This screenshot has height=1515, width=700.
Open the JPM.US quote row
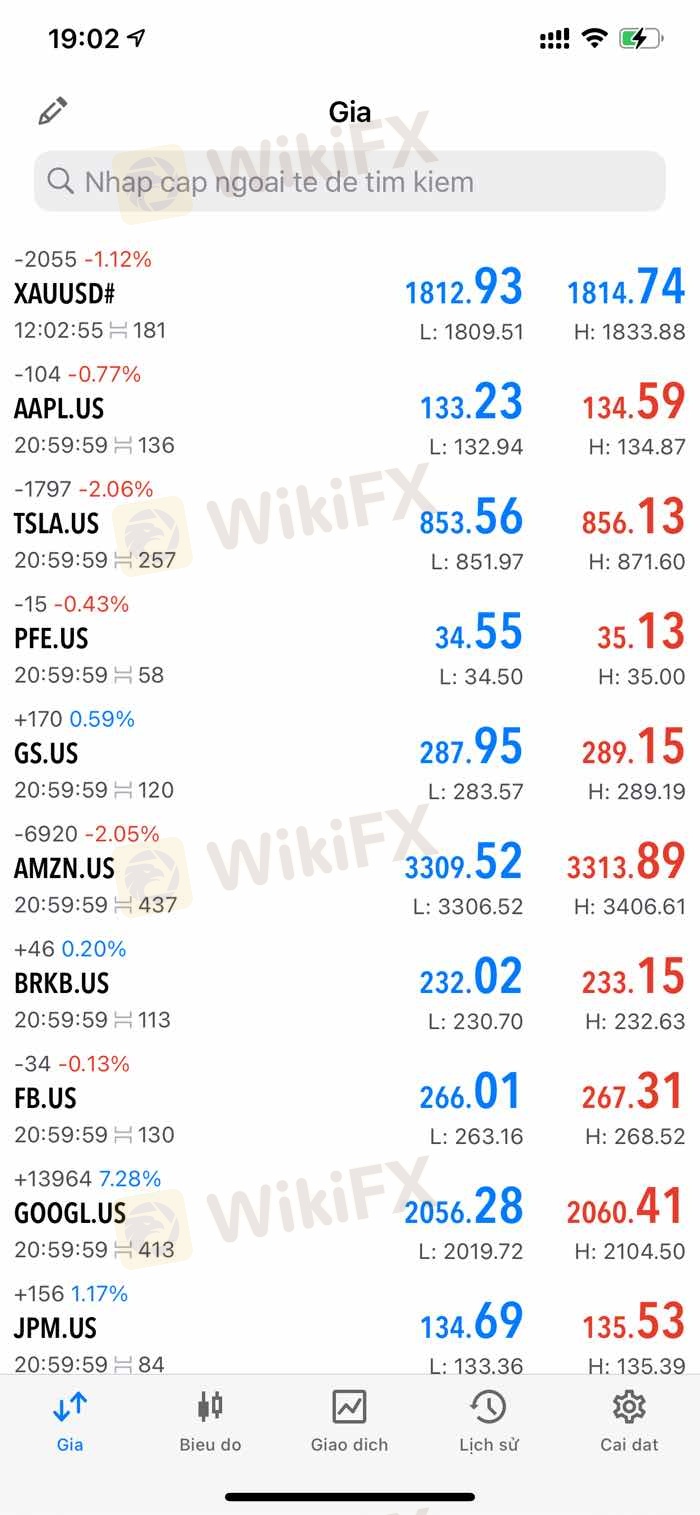pos(350,1326)
